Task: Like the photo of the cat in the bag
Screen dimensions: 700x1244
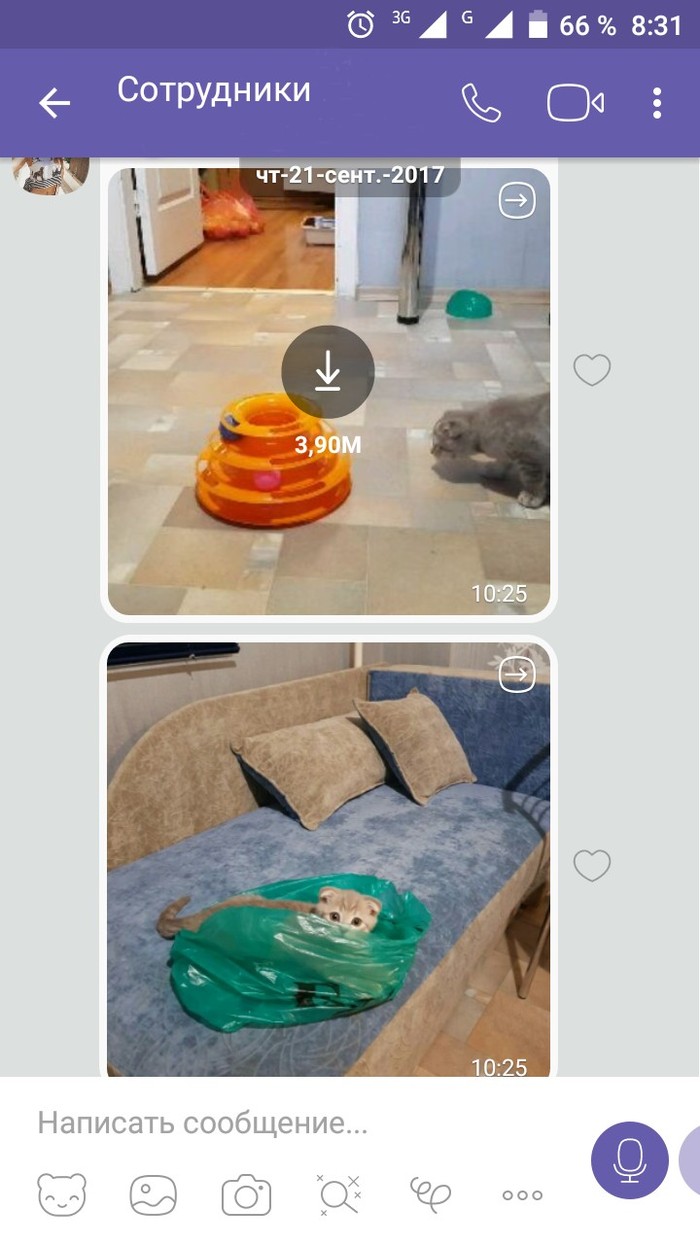Action: [591, 865]
